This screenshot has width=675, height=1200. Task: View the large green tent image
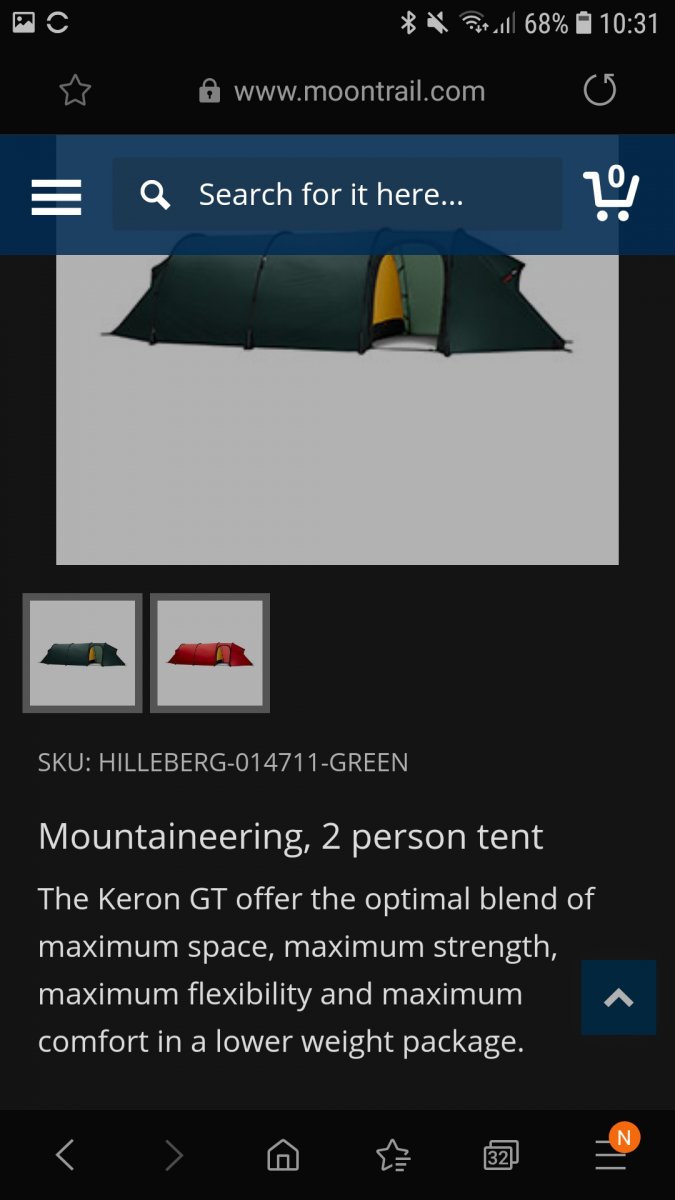tap(337, 400)
